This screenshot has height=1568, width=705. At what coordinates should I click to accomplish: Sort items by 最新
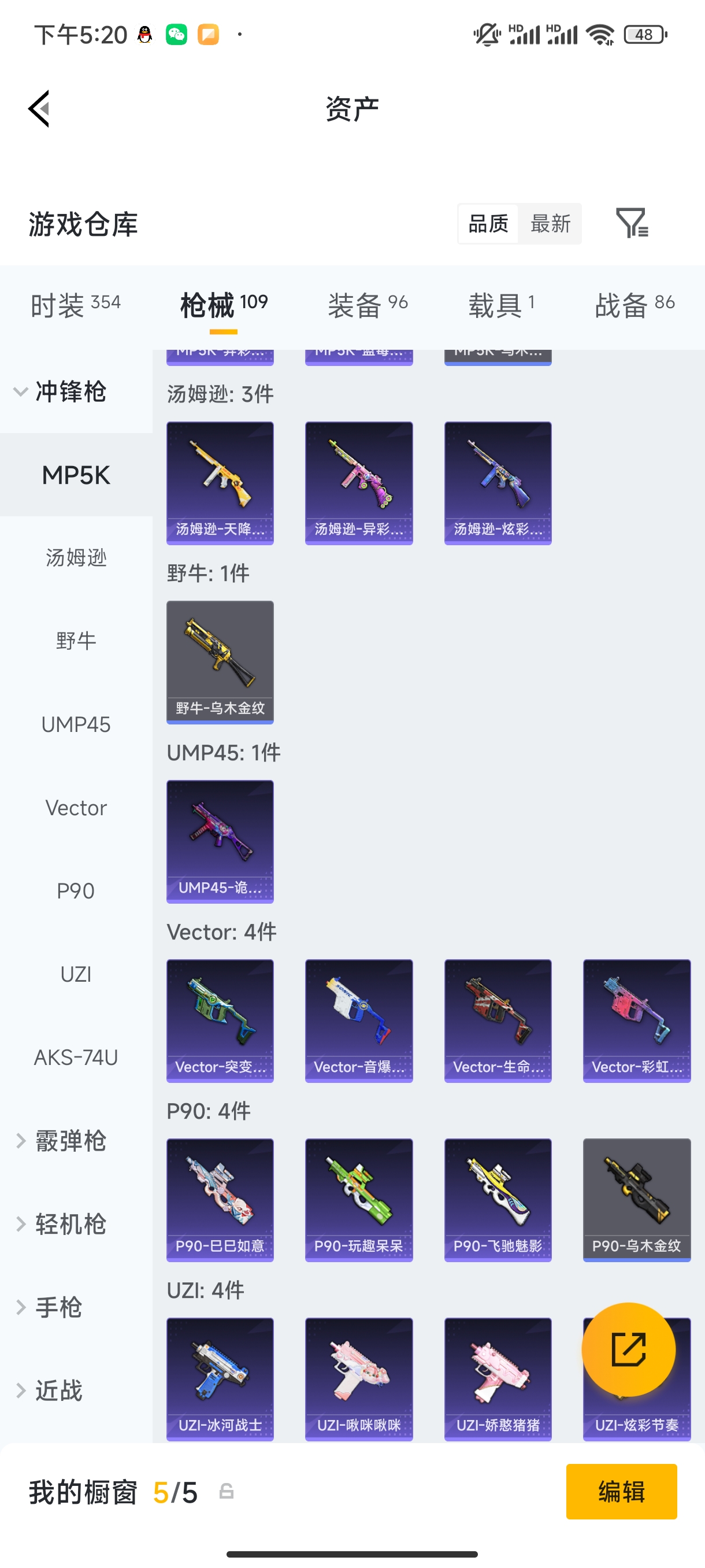(550, 224)
